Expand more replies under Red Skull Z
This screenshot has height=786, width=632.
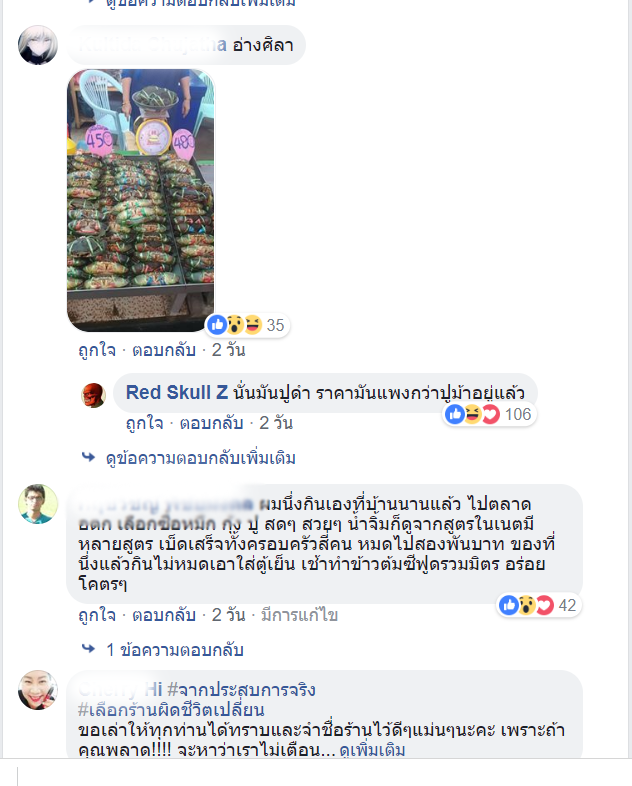coord(200,458)
